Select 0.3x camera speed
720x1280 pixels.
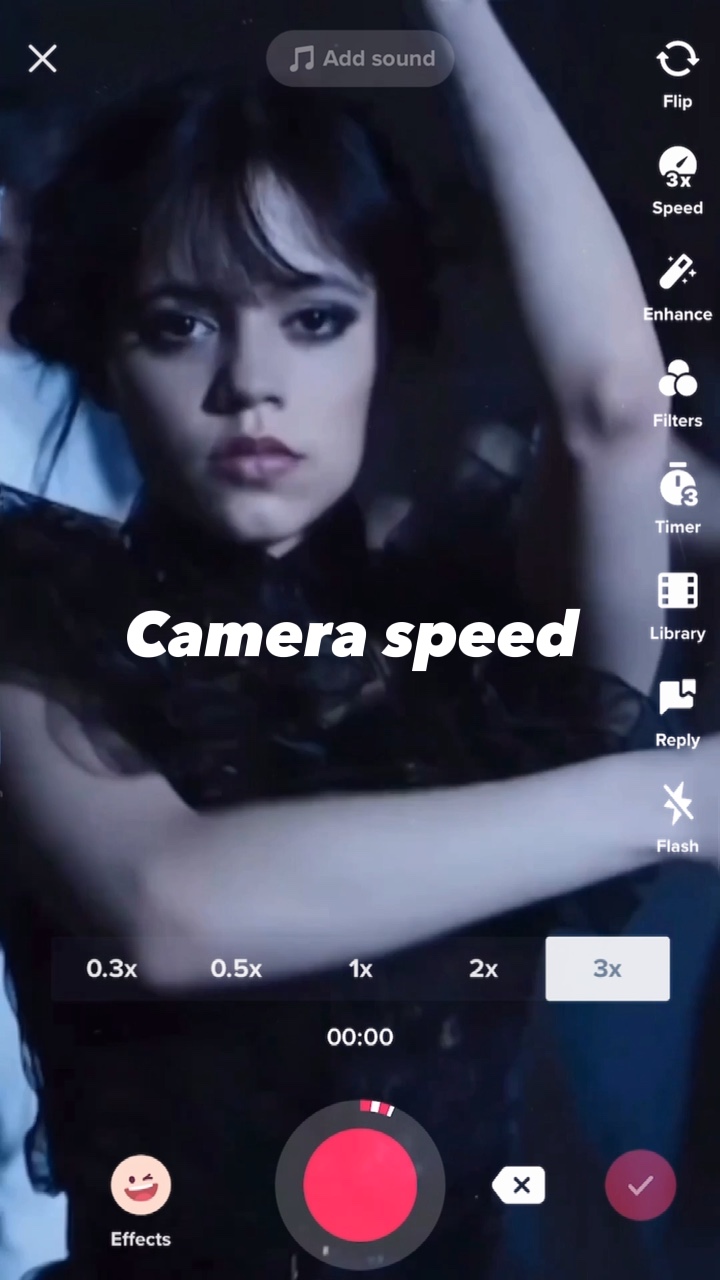coord(112,969)
